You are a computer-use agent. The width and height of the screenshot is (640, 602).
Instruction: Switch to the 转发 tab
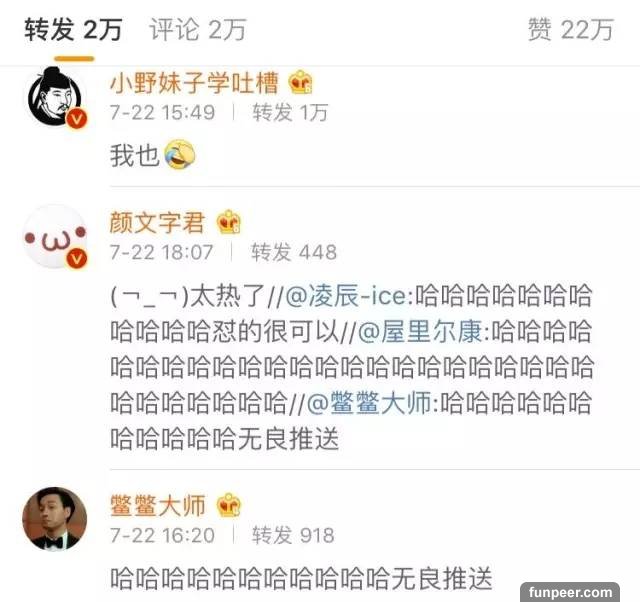[x=72, y=30]
